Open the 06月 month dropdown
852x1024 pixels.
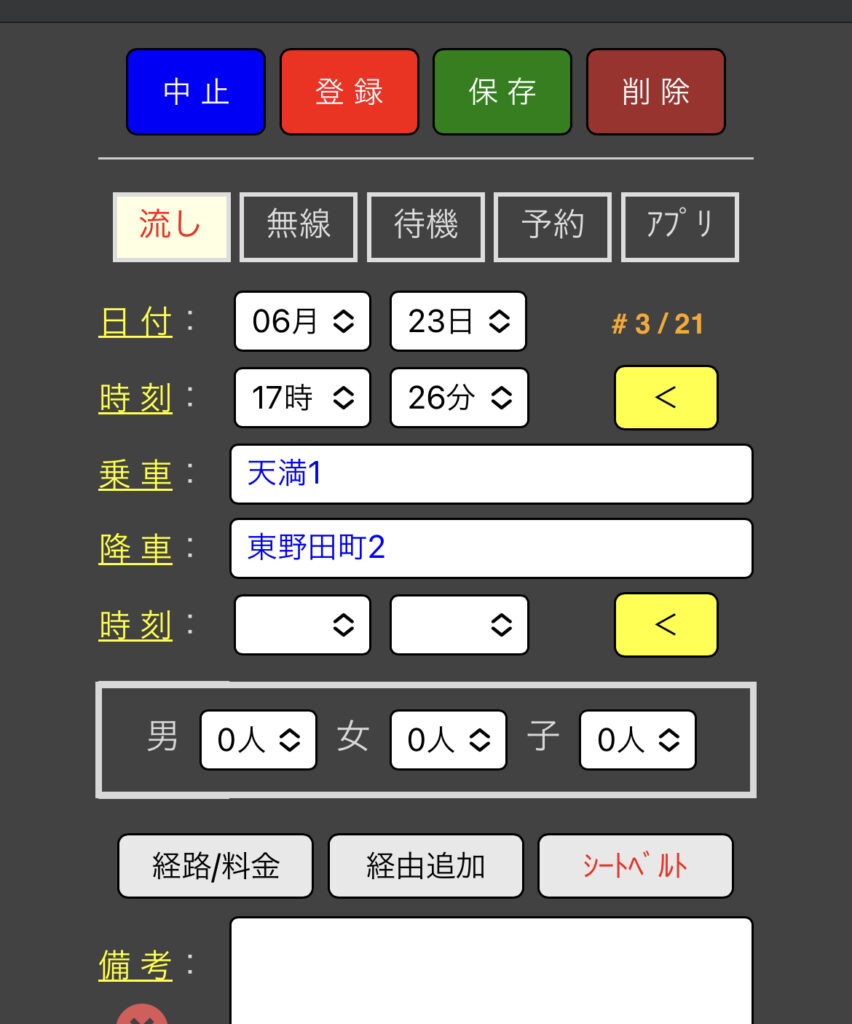302,321
